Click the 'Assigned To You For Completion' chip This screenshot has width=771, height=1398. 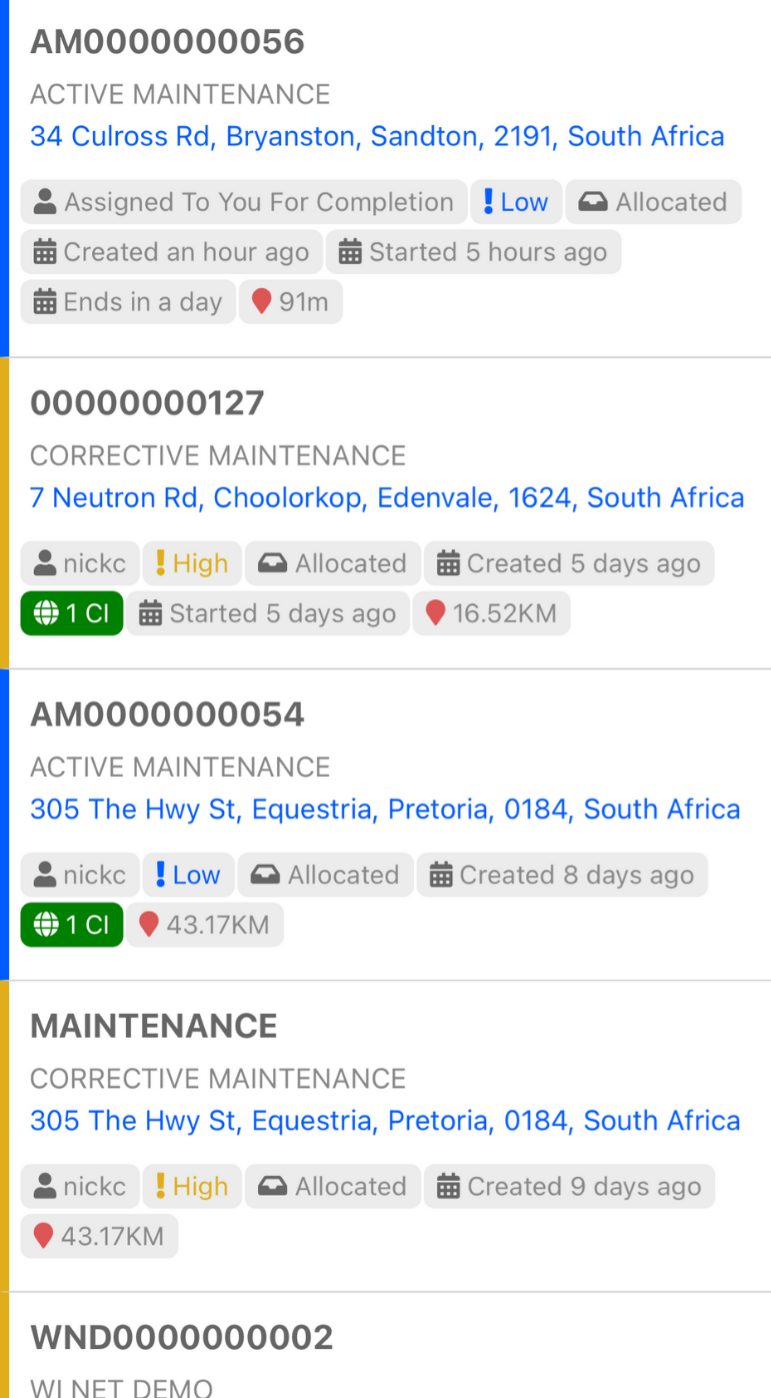tap(242, 201)
